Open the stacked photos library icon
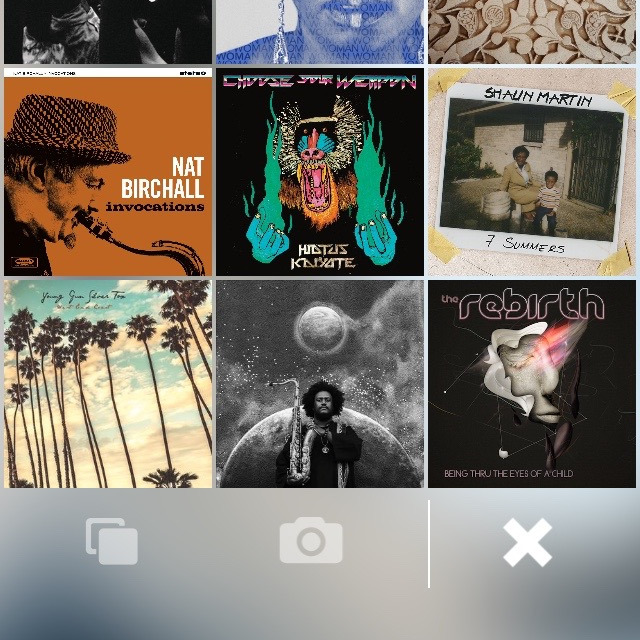Image resolution: width=640 pixels, height=640 pixels. point(112,541)
